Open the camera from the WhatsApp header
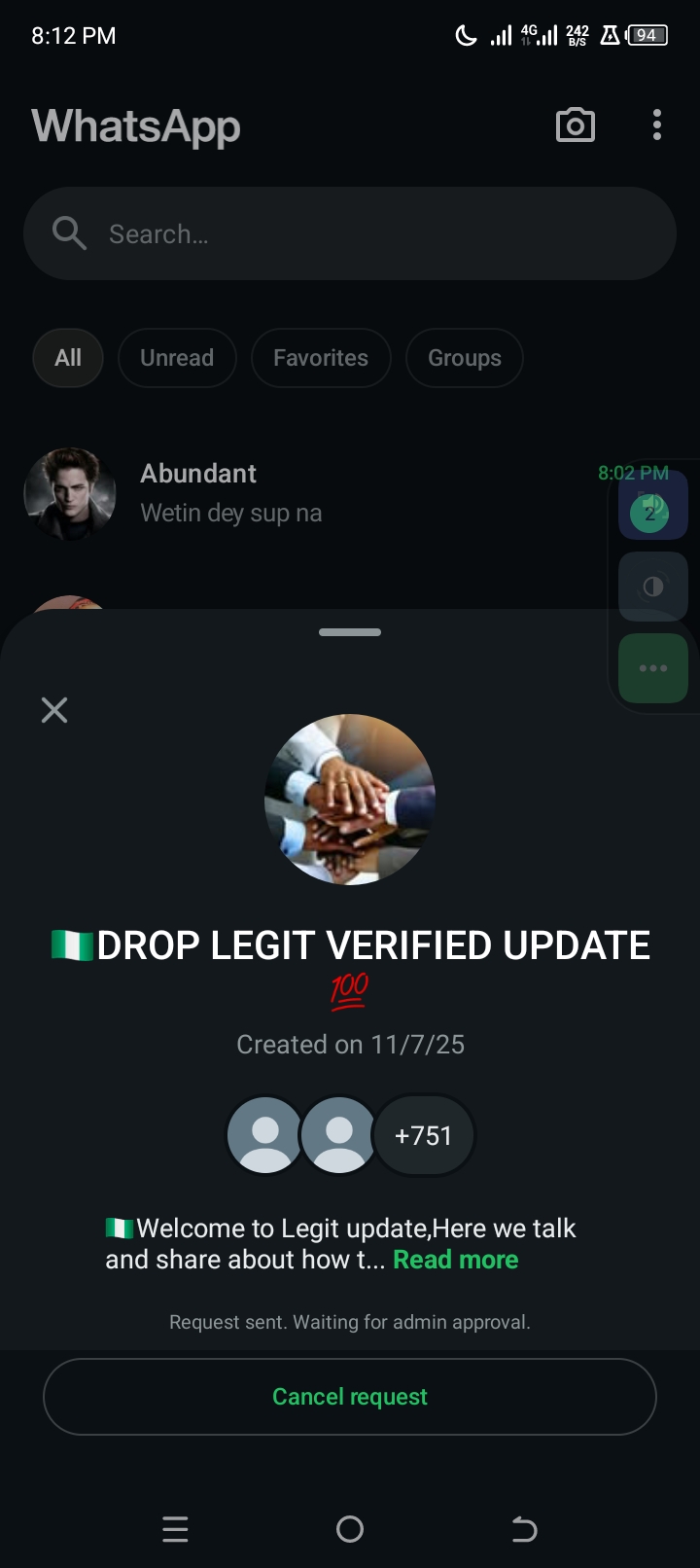Screen dimensions: 700x1568 (x=575, y=125)
